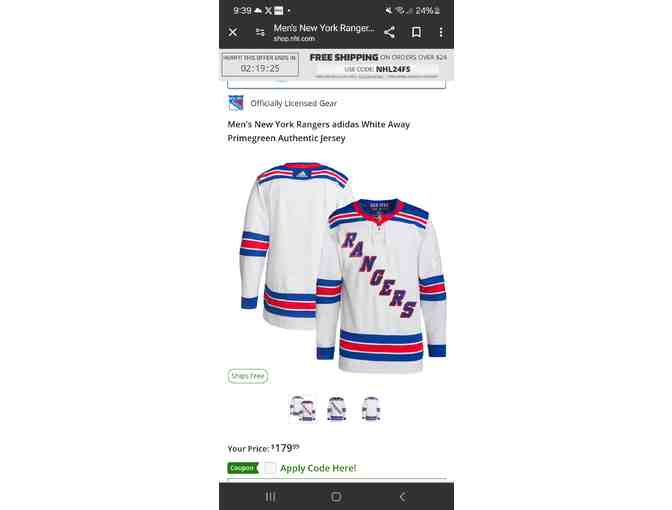Bookmark this page
Image resolution: width=672 pixels, height=510 pixels.
coord(416,32)
